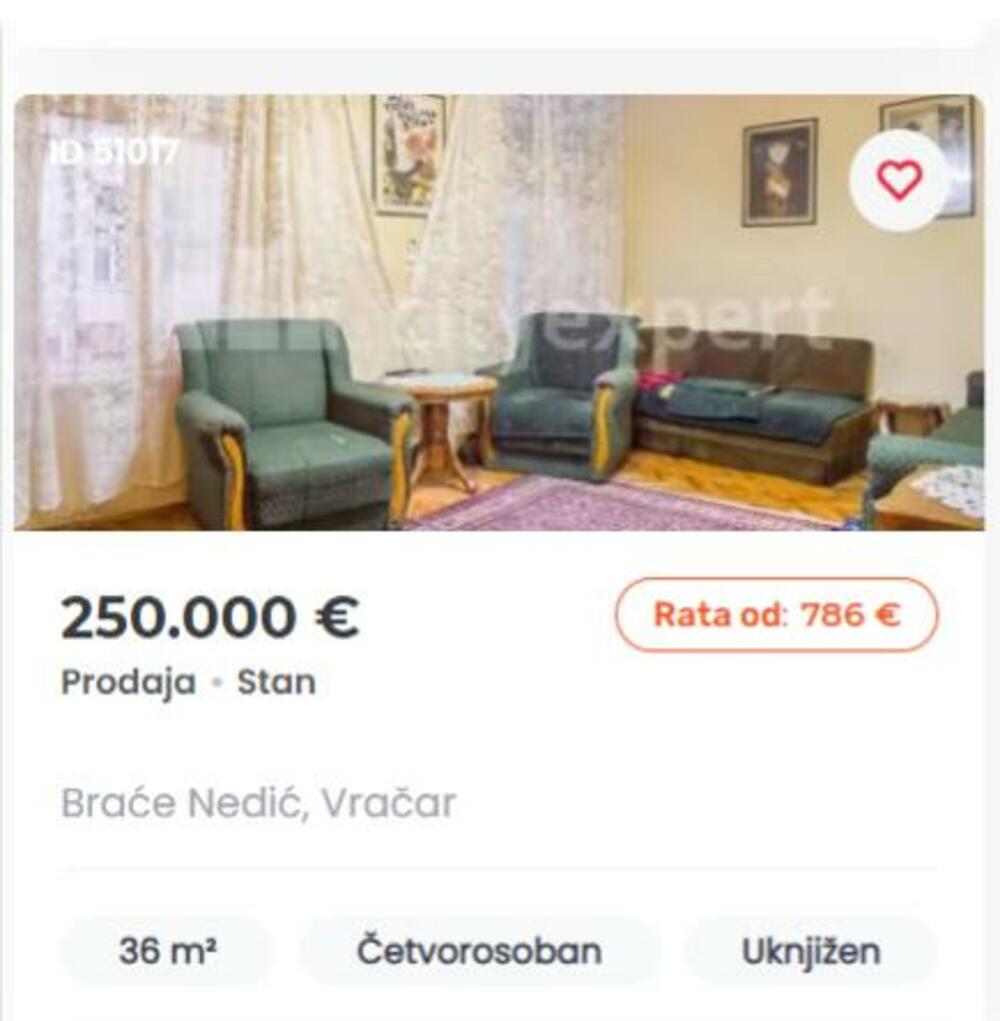Select the Prodaja label
Image resolution: width=1000 pixels, height=1021 pixels.
pyautogui.click(x=128, y=682)
